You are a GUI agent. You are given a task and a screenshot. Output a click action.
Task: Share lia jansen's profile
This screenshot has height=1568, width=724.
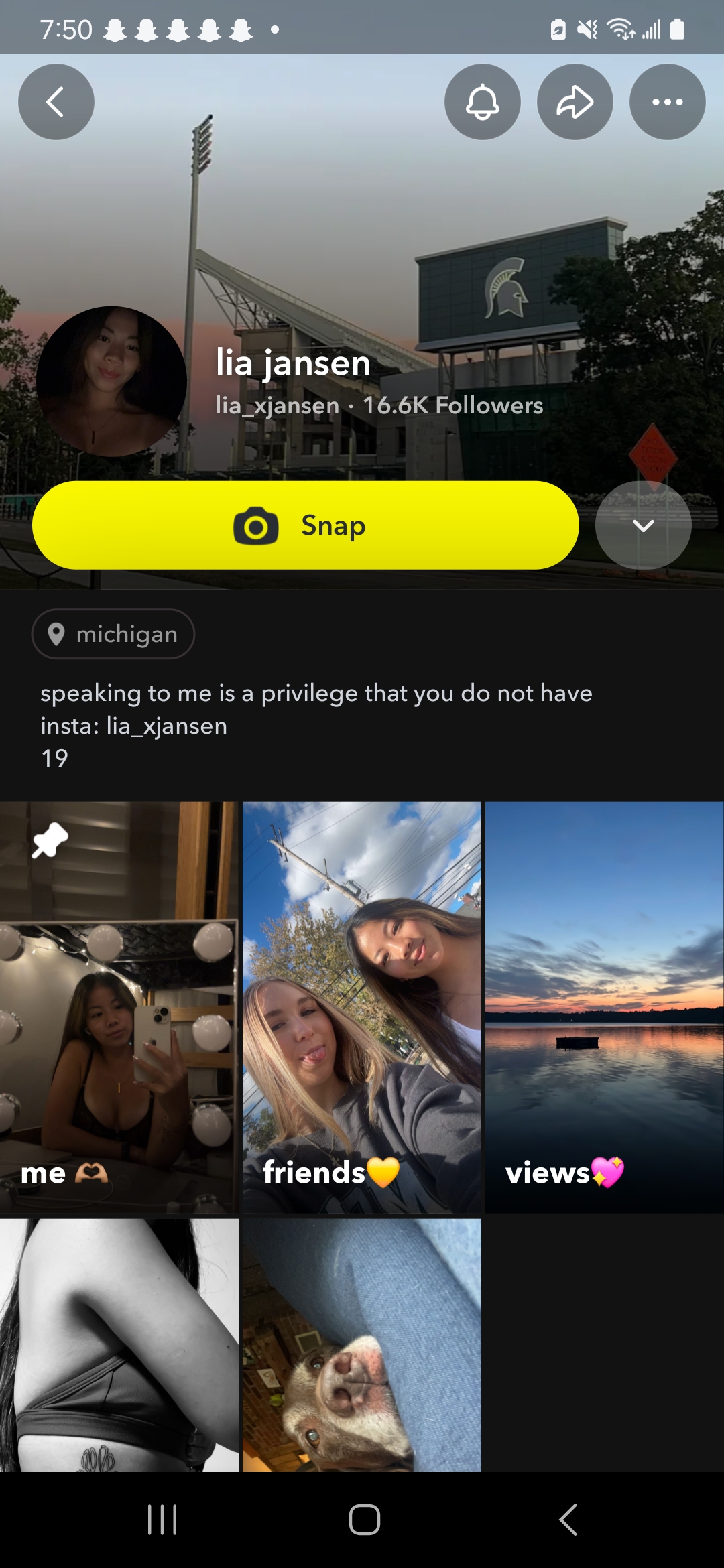pos(575,102)
